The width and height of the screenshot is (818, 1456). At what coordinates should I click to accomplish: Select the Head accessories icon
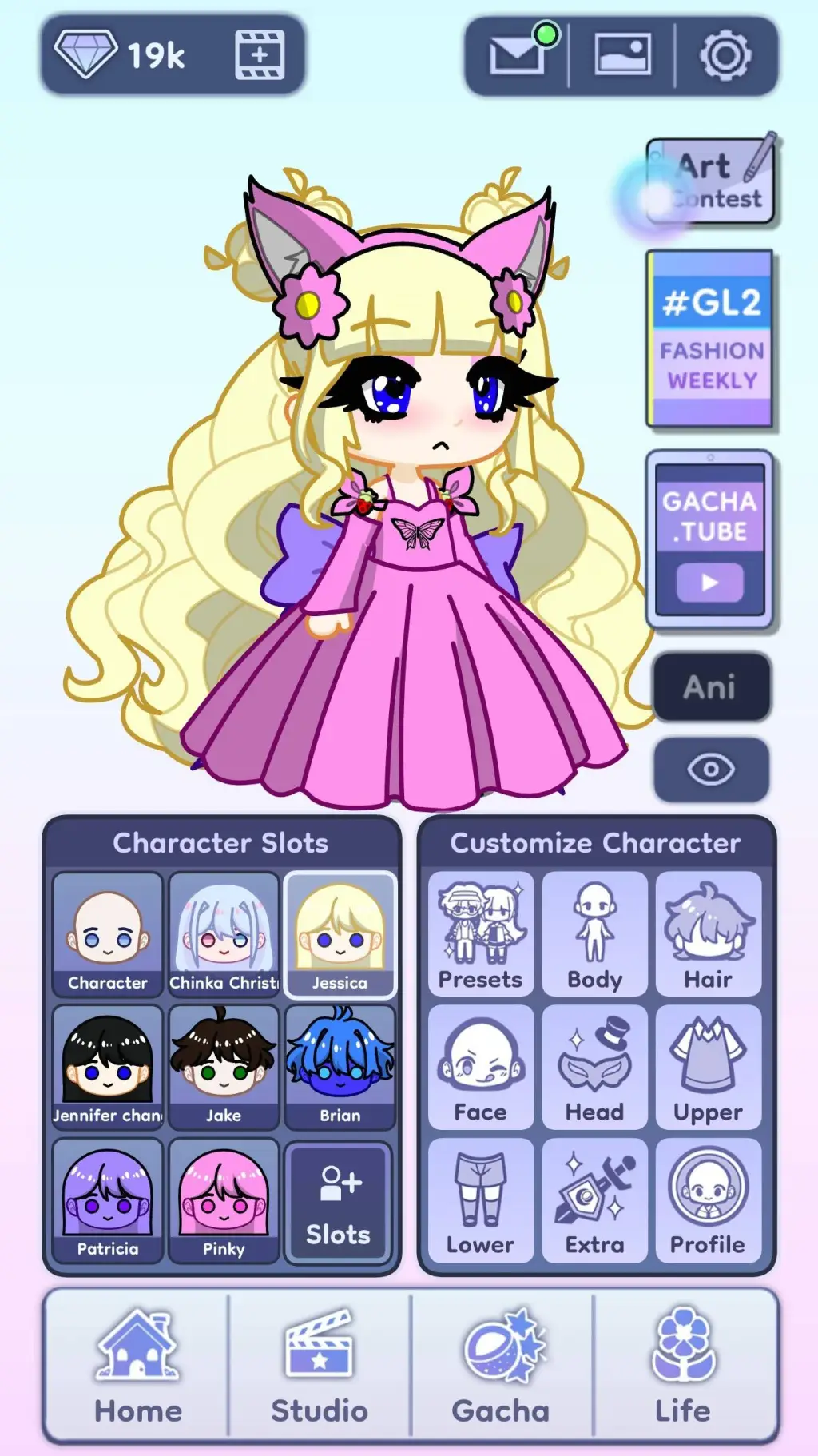pos(594,1065)
